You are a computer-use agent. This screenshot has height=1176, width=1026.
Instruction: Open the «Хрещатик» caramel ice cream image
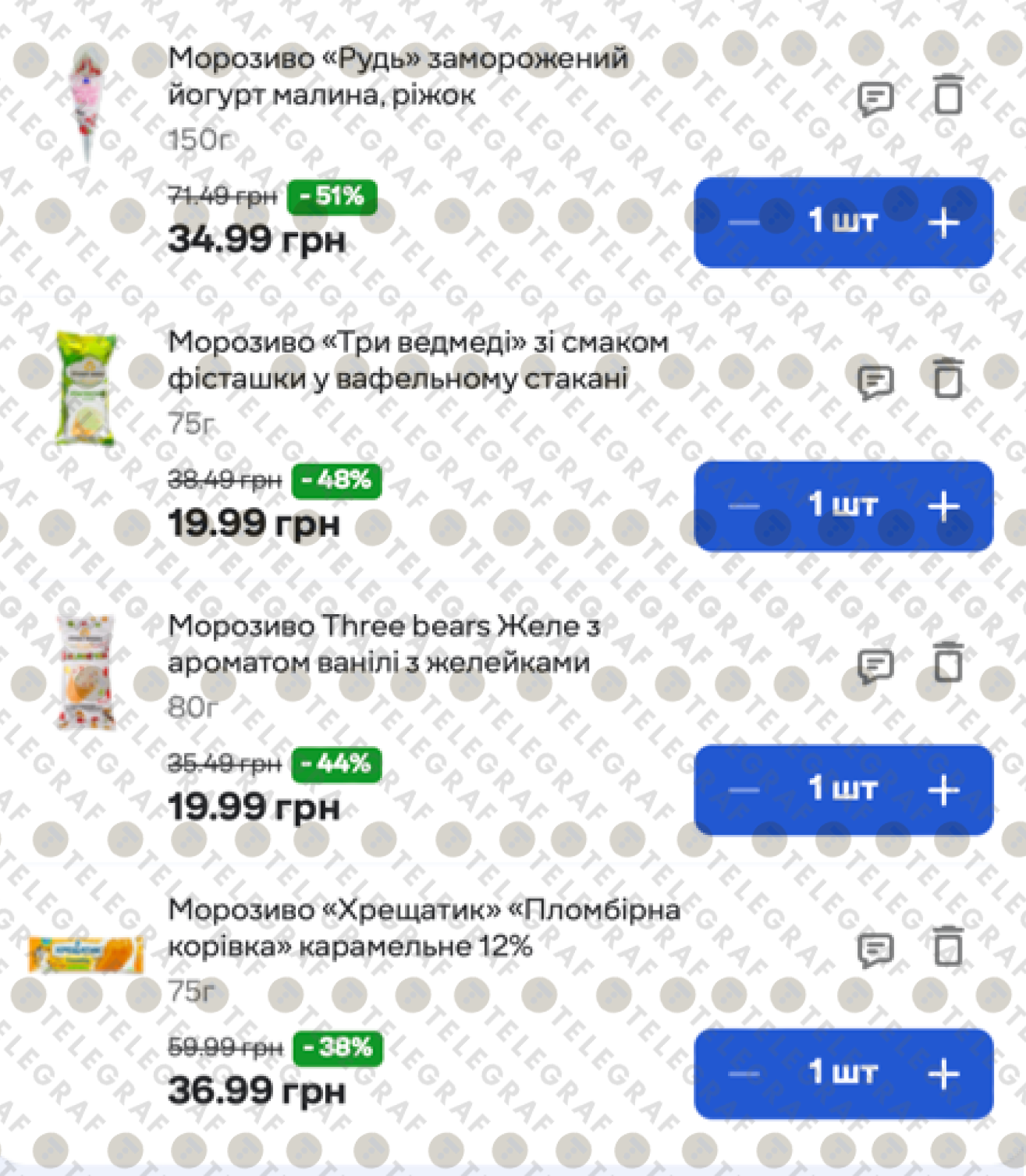[86, 954]
